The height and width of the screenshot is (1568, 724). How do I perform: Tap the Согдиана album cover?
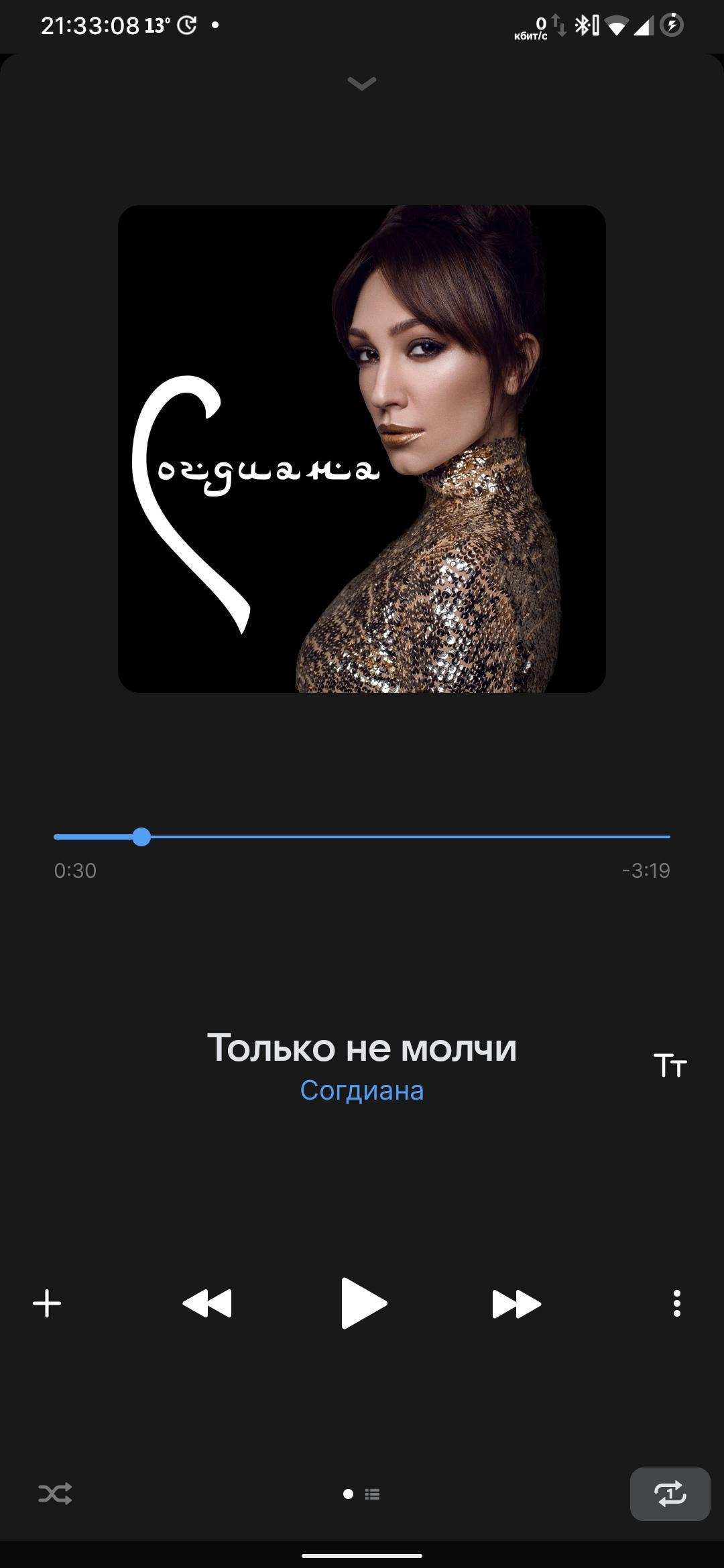(x=362, y=449)
